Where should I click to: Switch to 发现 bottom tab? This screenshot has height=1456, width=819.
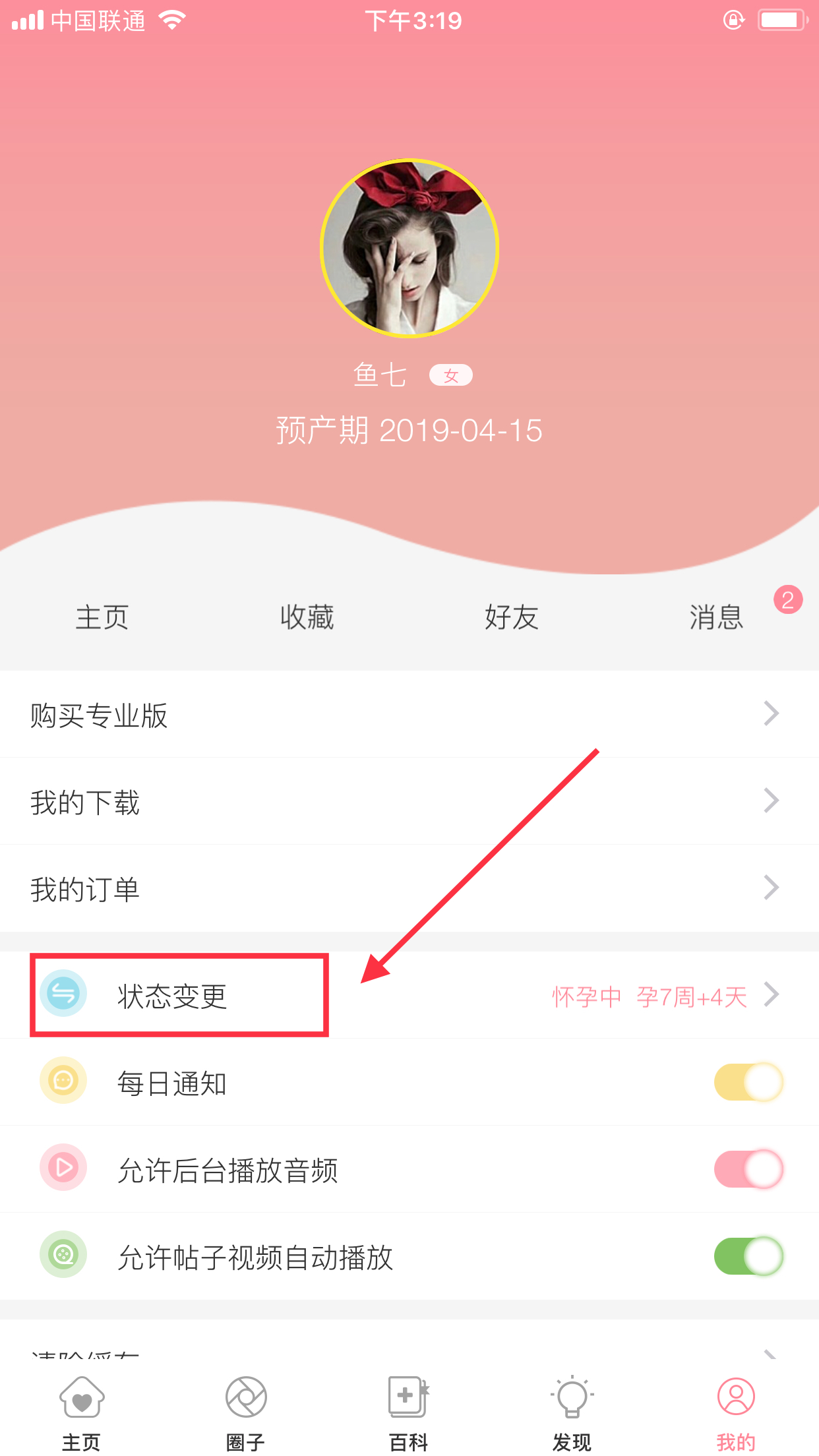click(x=572, y=1412)
